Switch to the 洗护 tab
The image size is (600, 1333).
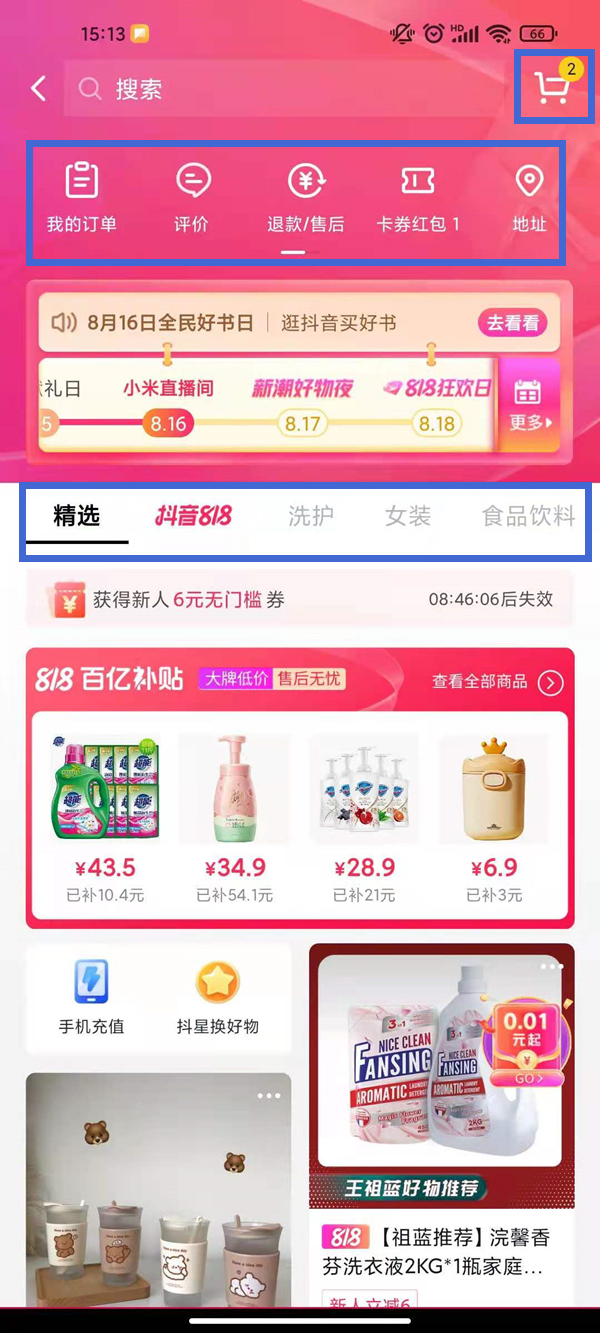310,516
